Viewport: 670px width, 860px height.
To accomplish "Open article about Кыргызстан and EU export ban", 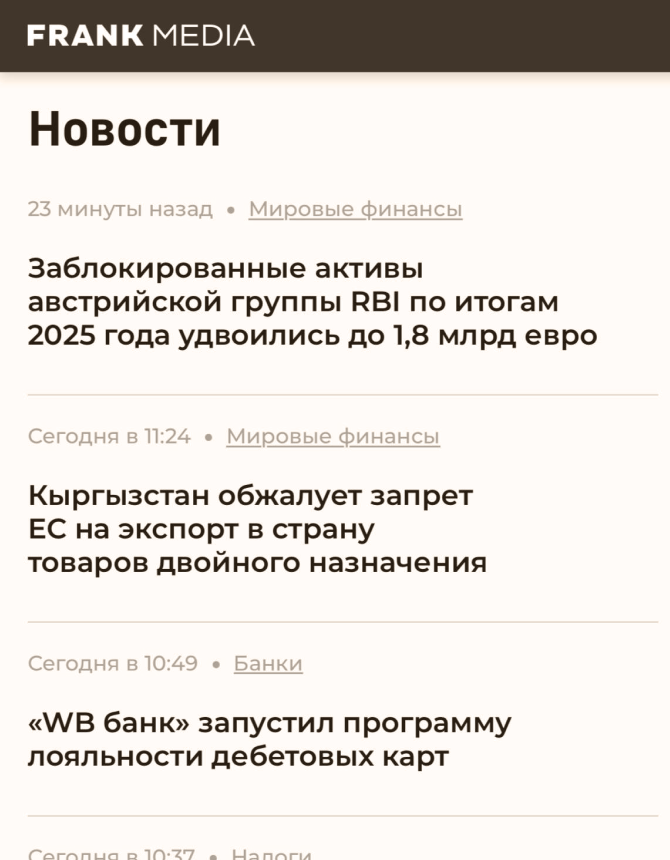I will tap(257, 529).
